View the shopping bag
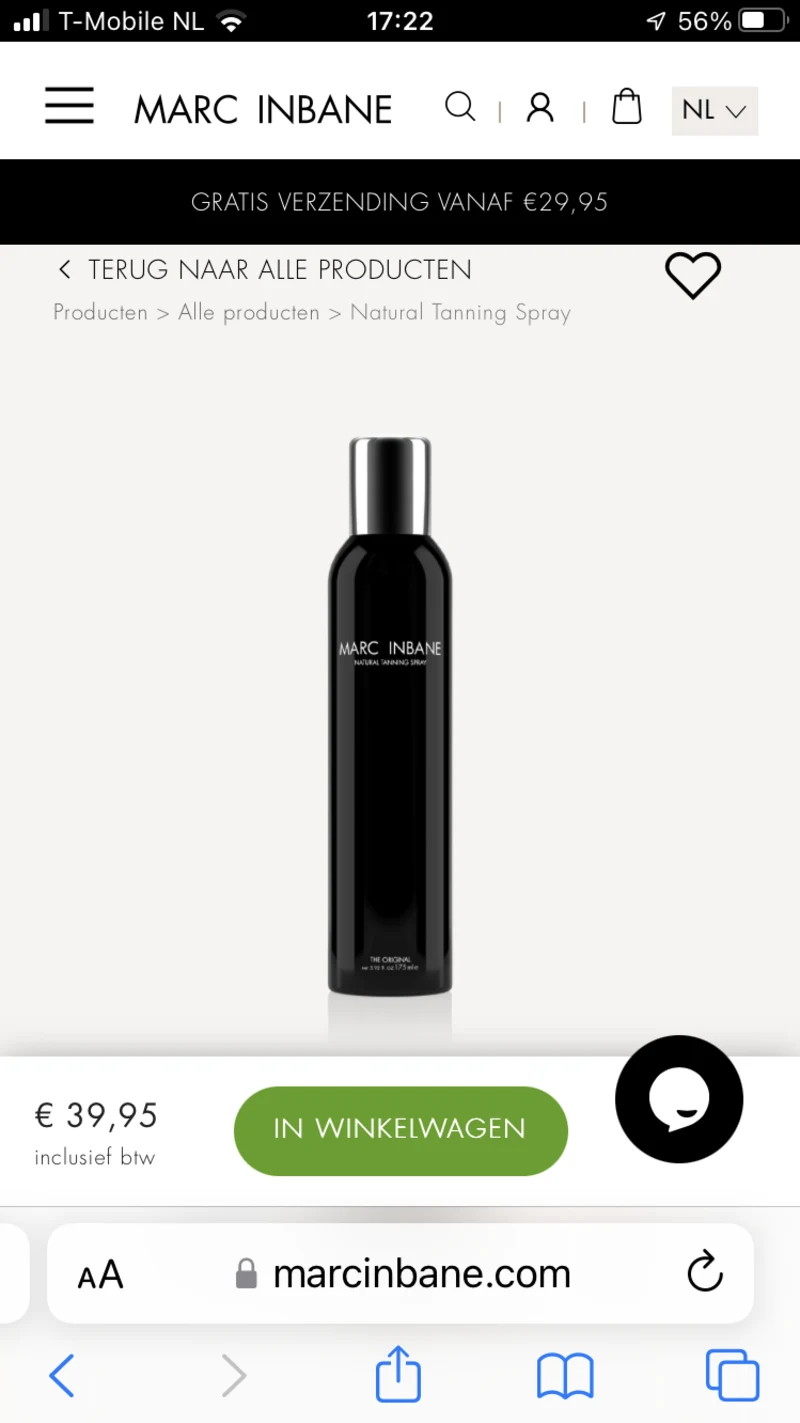This screenshot has height=1423, width=800. [626, 106]
